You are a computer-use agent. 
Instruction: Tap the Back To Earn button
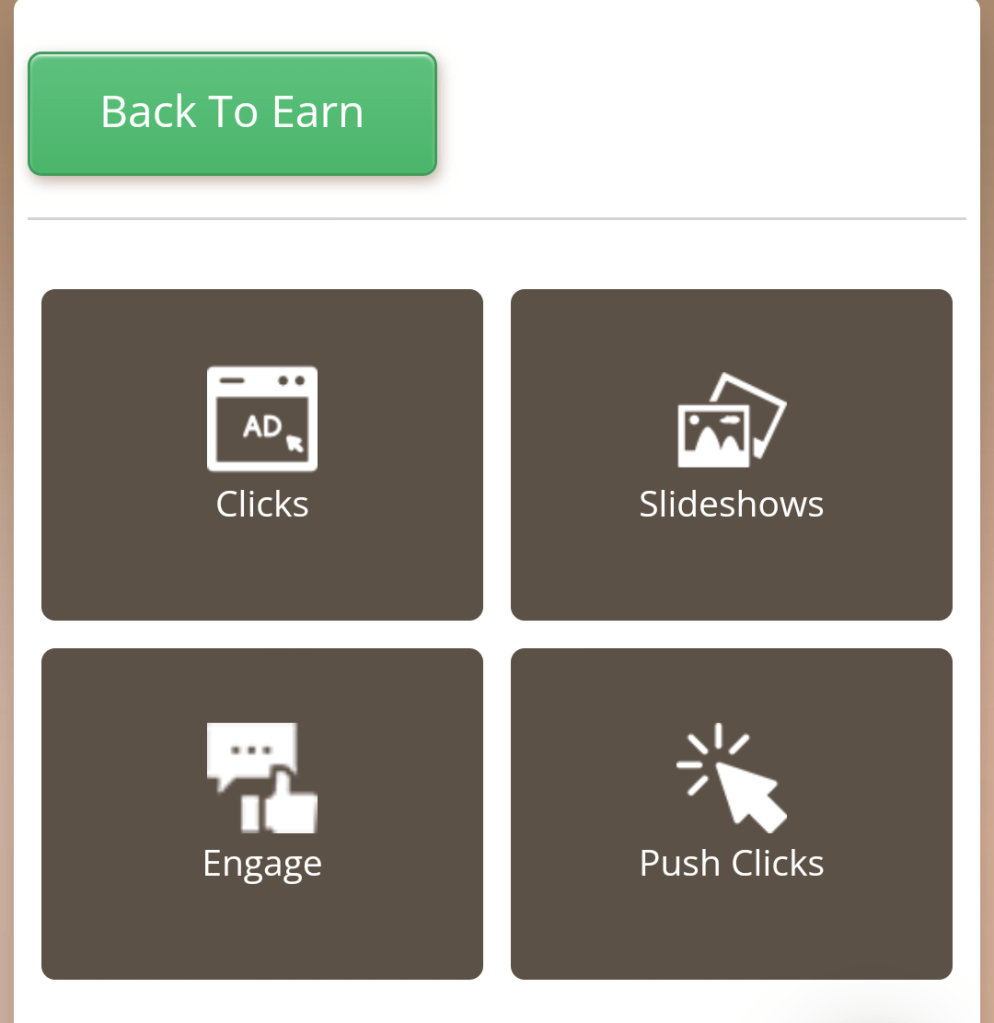click(x=232, y=113)
